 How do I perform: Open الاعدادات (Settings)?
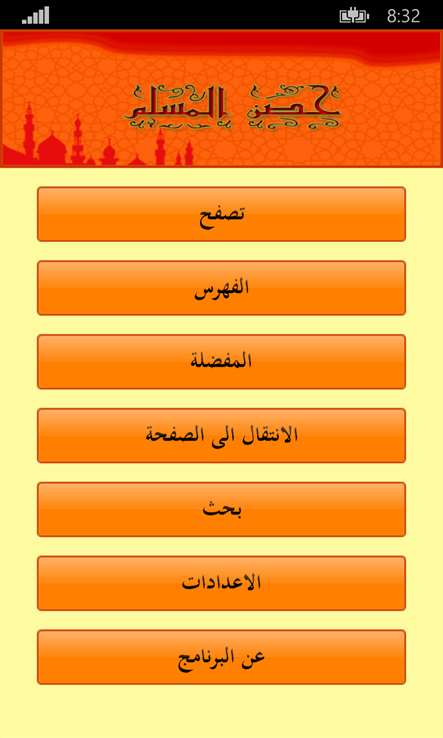[221, 583]
